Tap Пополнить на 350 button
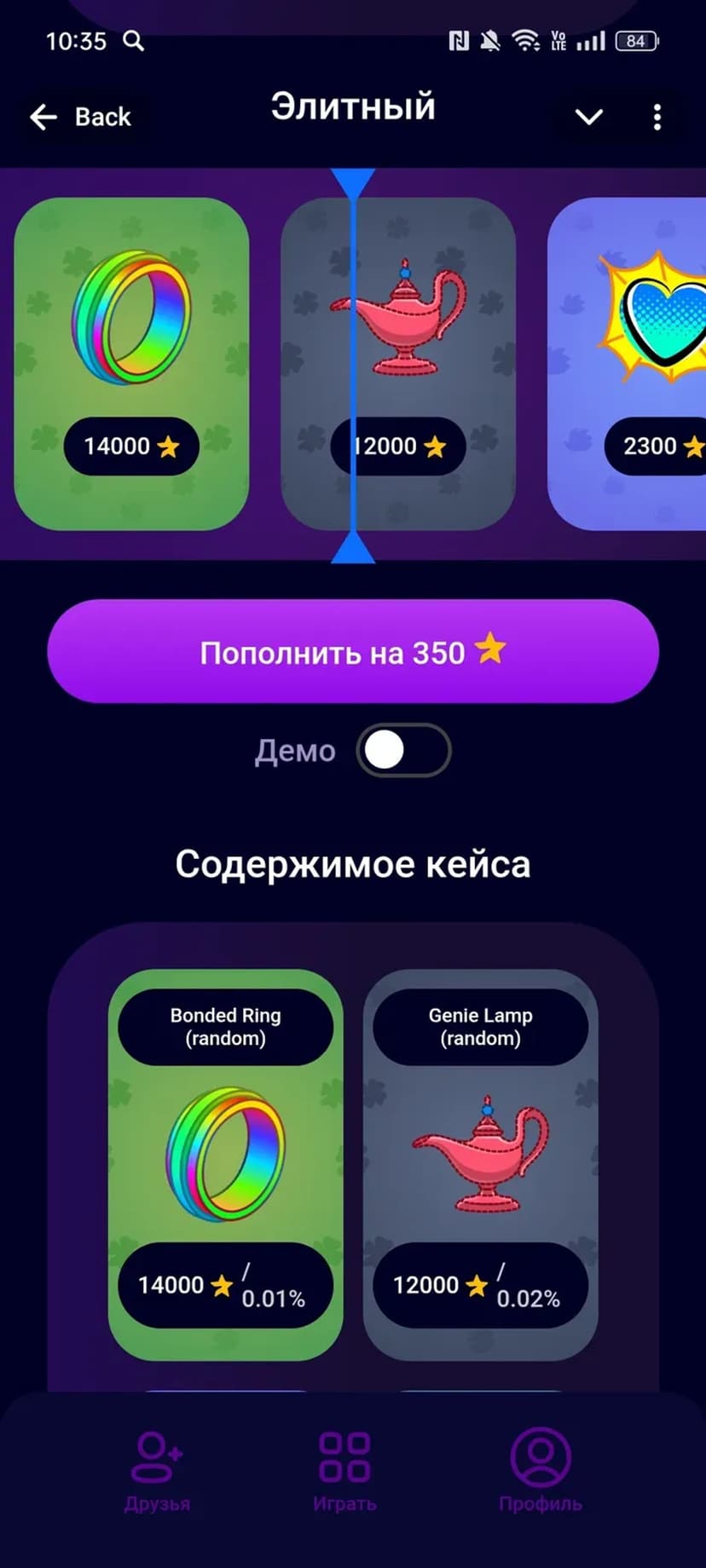The image size is (706, 1568). coord(353,652)
